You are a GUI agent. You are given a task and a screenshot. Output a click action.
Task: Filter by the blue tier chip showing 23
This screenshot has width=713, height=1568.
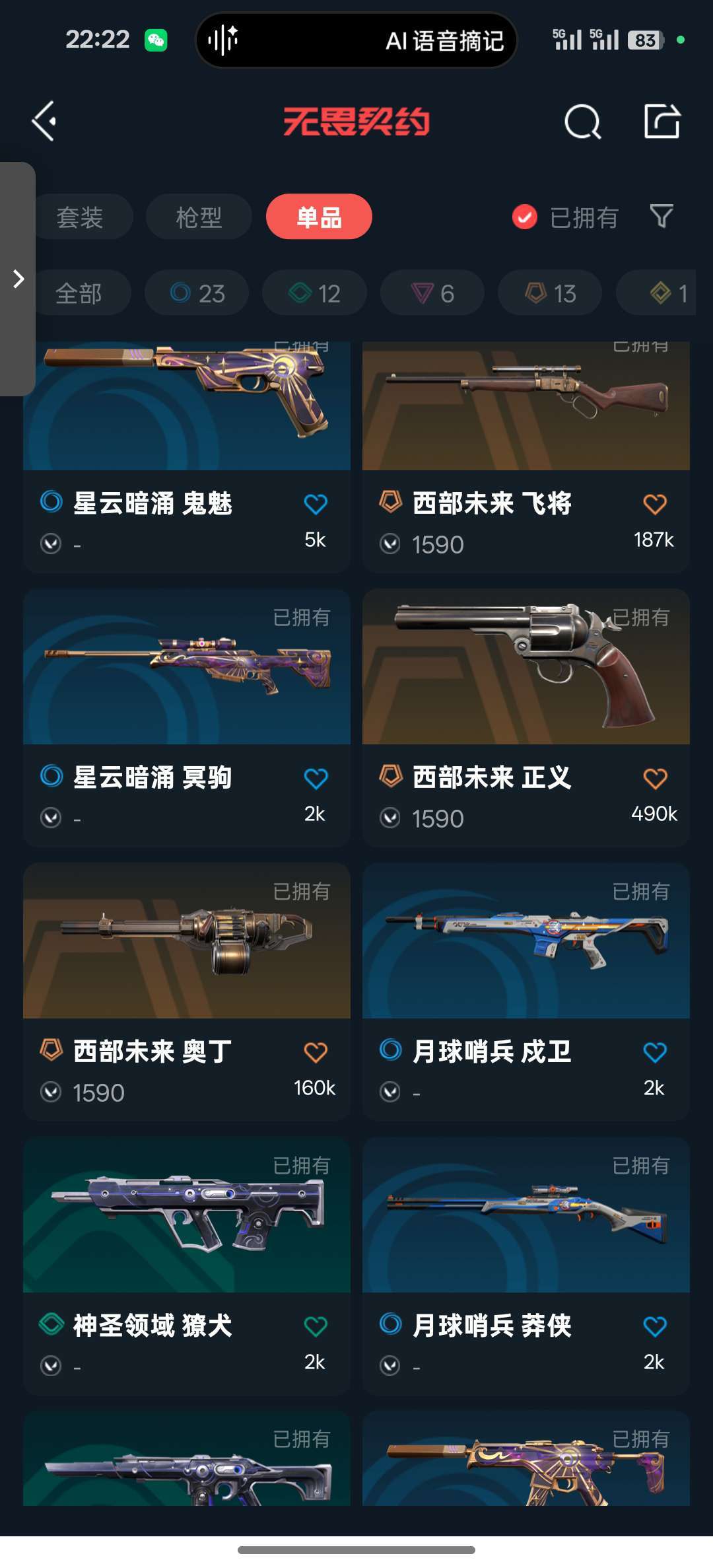[x=197, y=293]
